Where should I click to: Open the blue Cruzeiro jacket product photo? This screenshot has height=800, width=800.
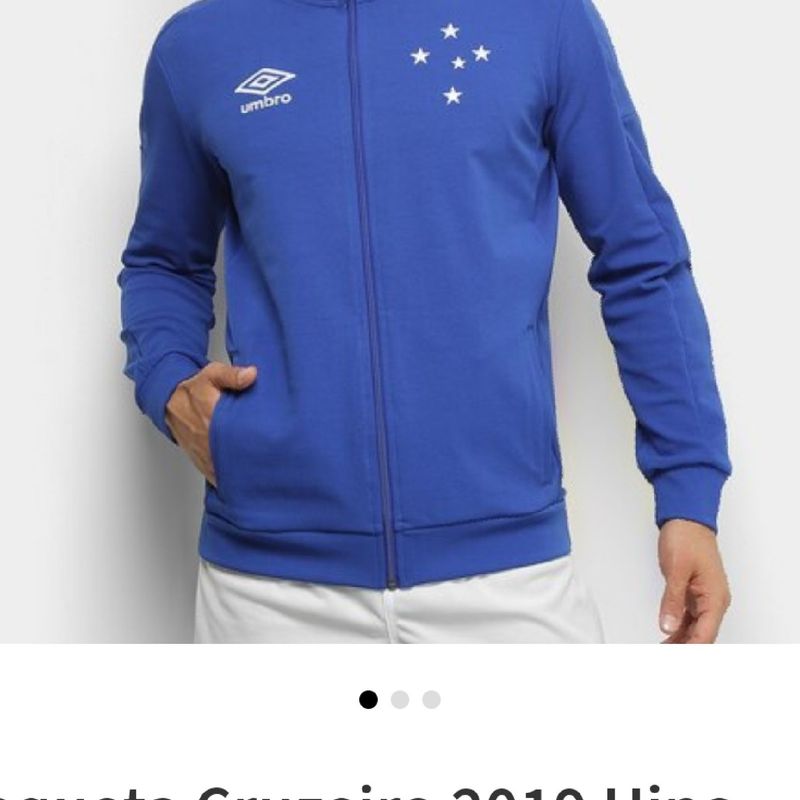[x=400, y=320]
